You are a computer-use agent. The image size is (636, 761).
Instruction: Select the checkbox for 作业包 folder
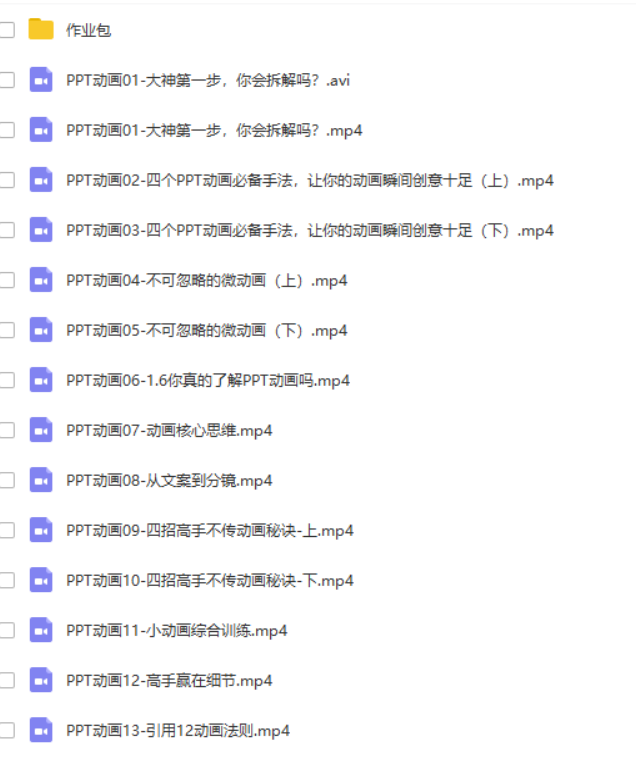click(x=7, y=30)
